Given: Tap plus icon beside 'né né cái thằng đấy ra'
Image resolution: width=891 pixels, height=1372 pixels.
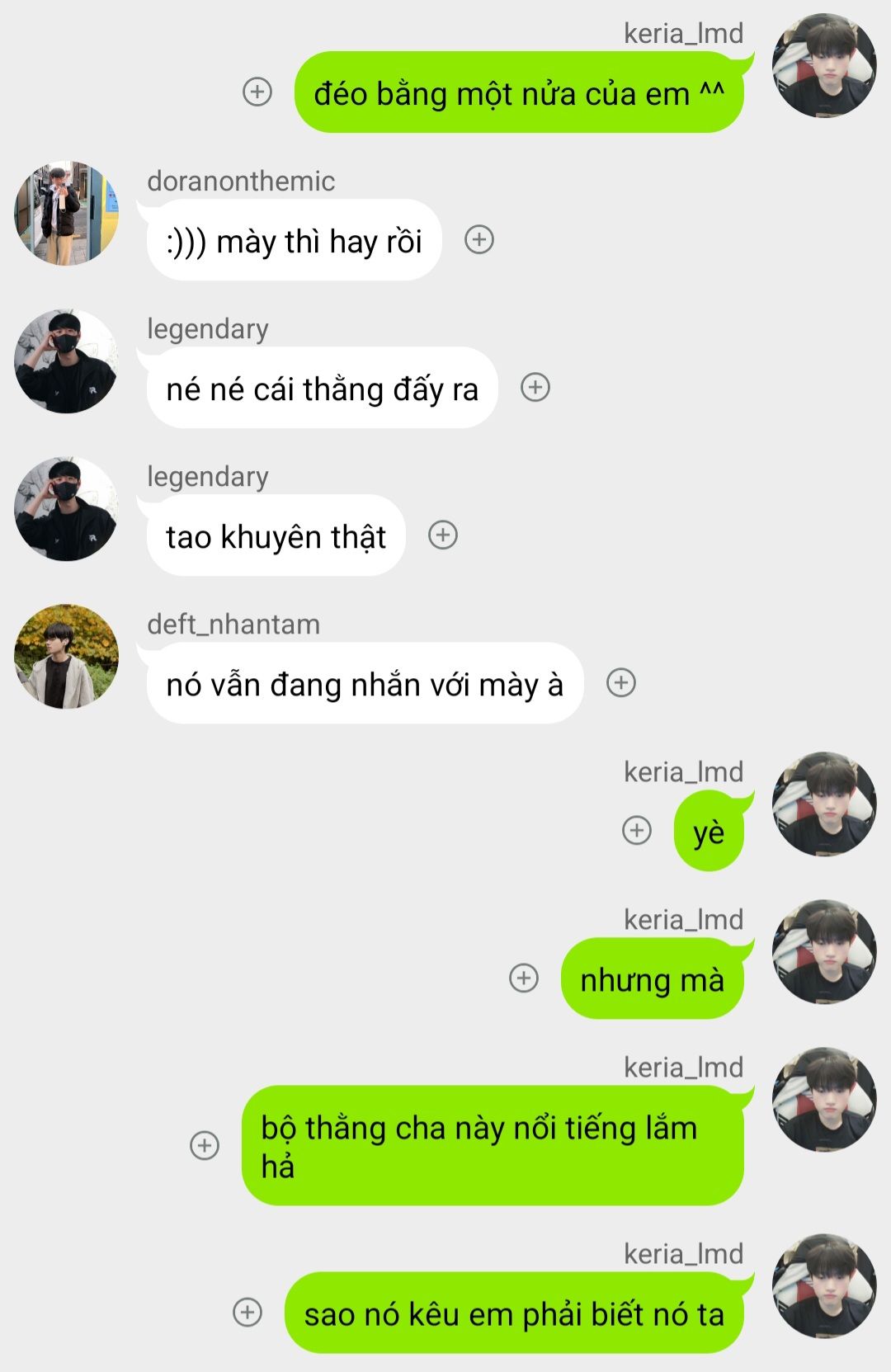Looking at the screenshot, I should coord(535,388).
